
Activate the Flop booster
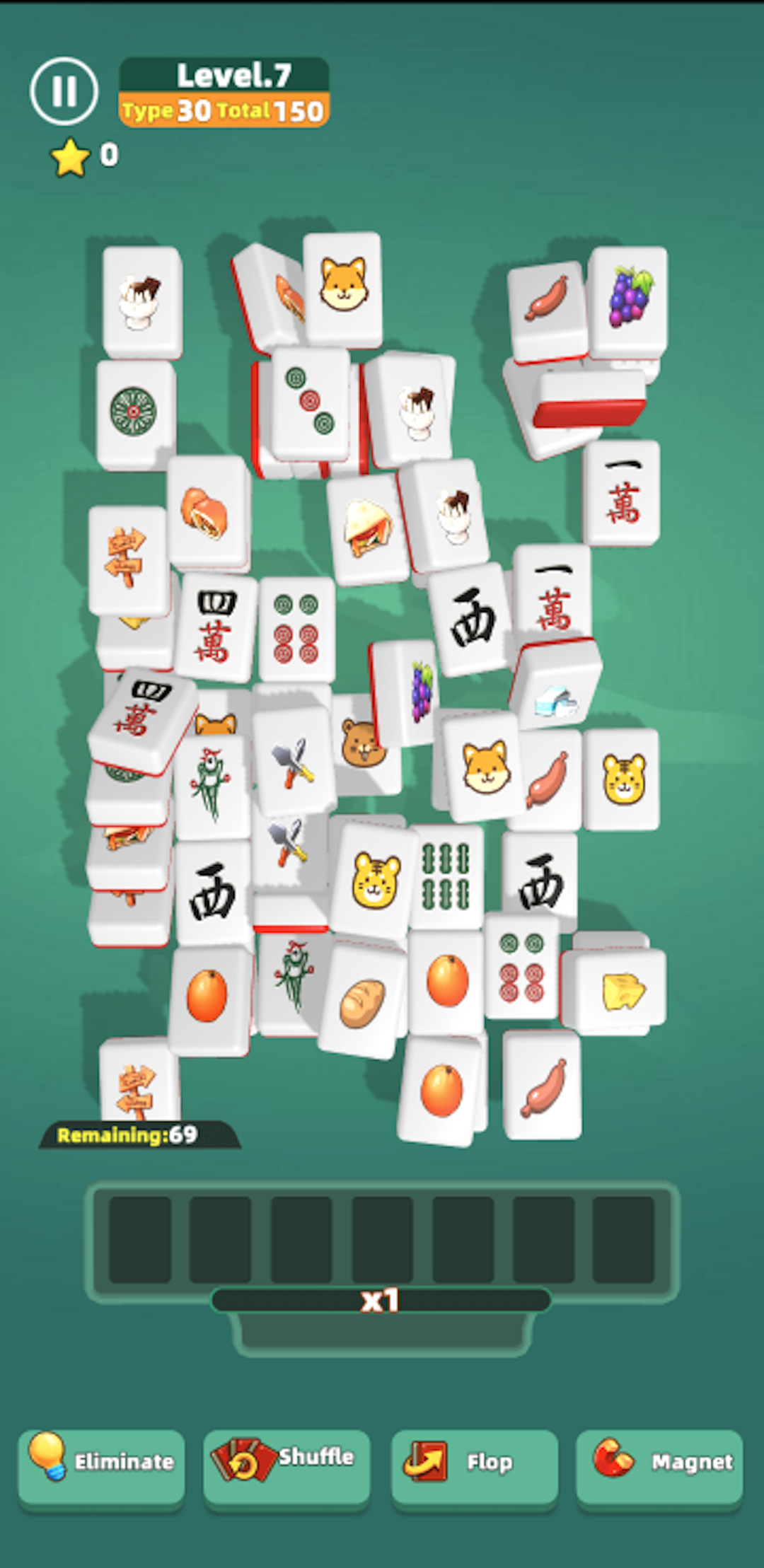[475, 1463]
